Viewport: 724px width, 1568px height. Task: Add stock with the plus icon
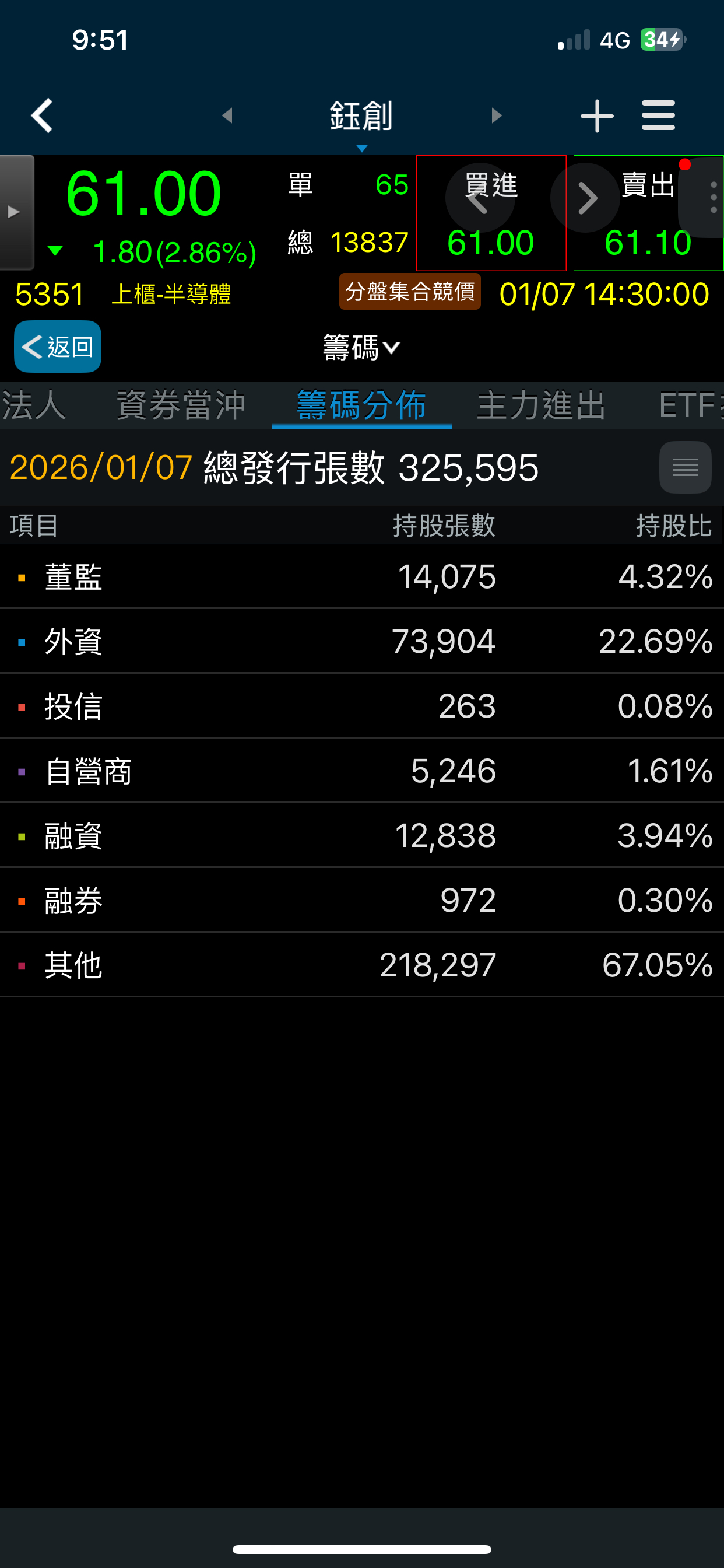(x=596, y=116)
